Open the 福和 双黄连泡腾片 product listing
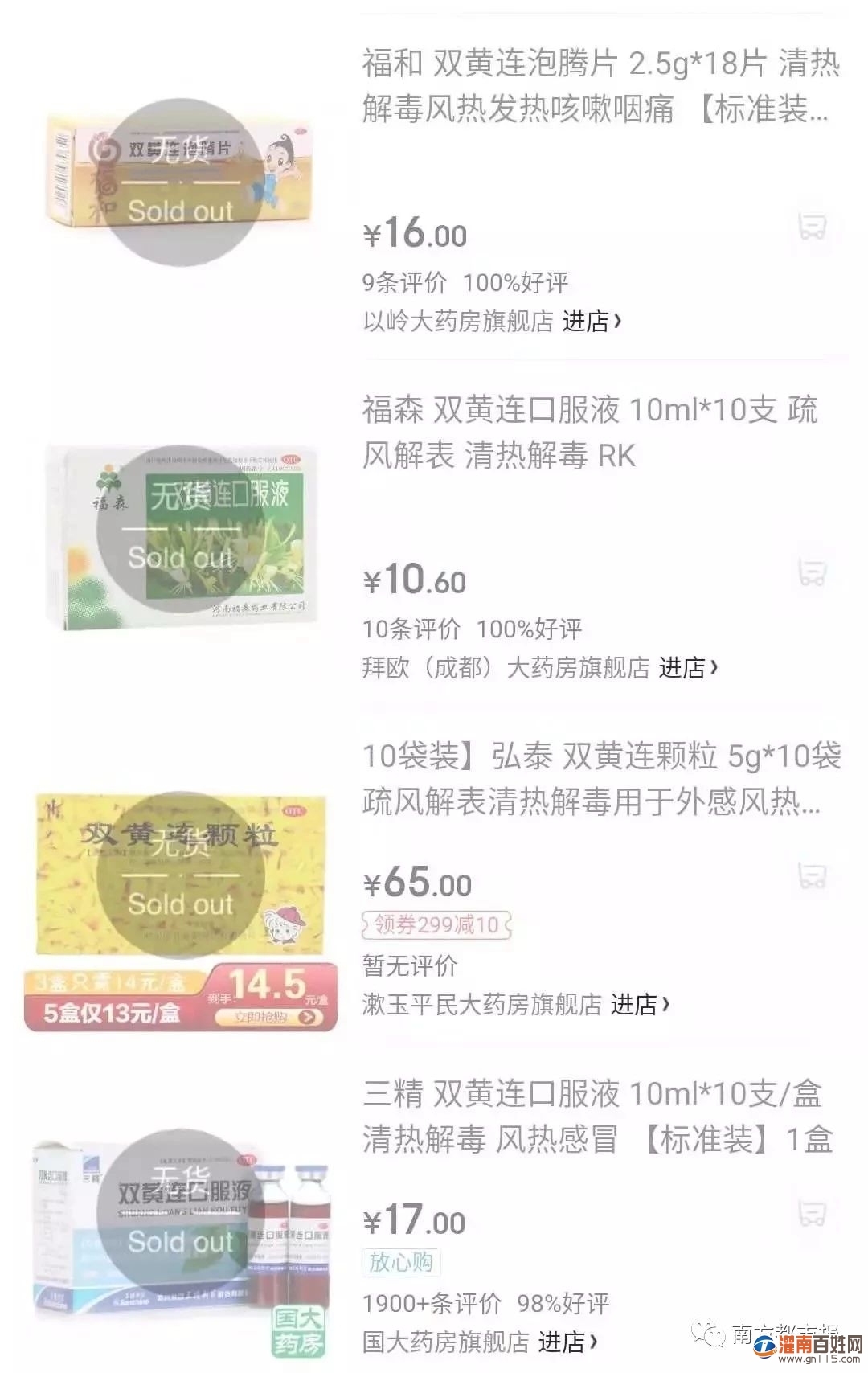Viewport: 868px width, 1373px height. click(x=600, y=85)
